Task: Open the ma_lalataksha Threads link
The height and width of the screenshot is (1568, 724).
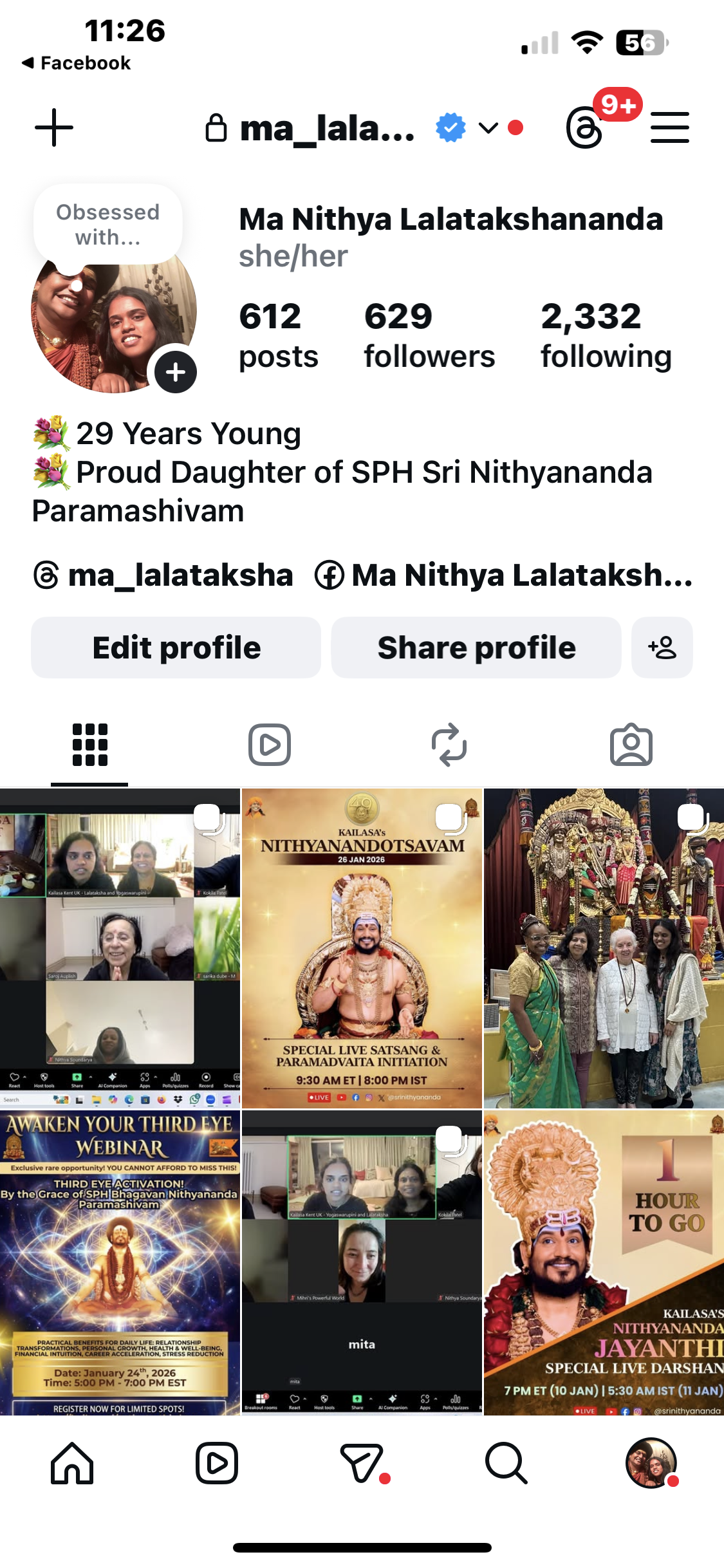Action: click(164, 575)
